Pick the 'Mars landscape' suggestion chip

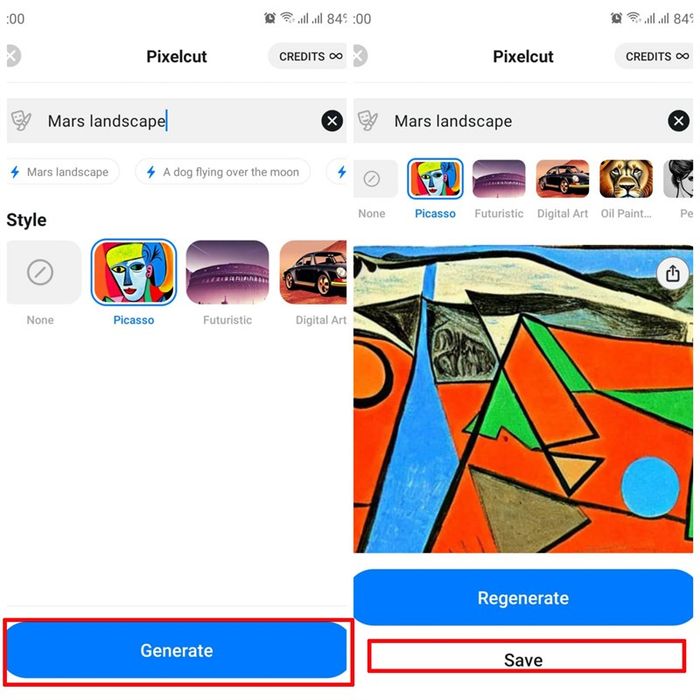(60, 172)
